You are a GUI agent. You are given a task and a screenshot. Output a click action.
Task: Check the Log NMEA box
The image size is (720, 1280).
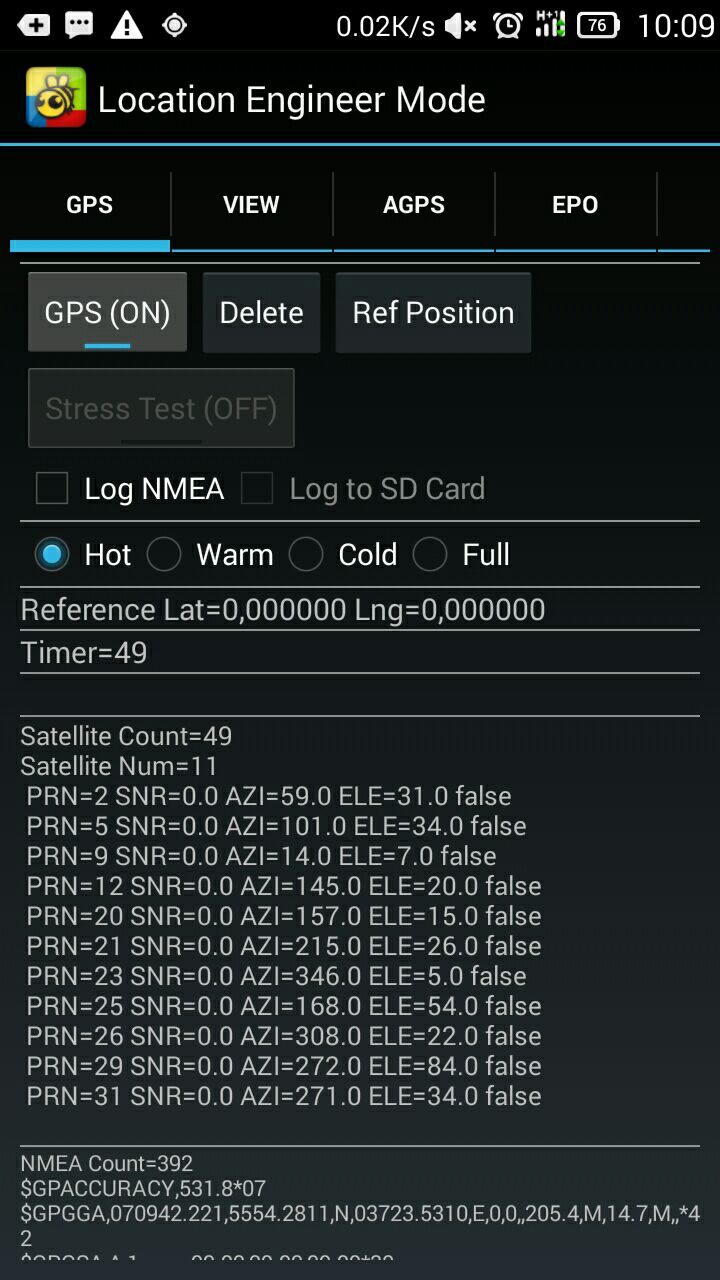coord(52,489)
